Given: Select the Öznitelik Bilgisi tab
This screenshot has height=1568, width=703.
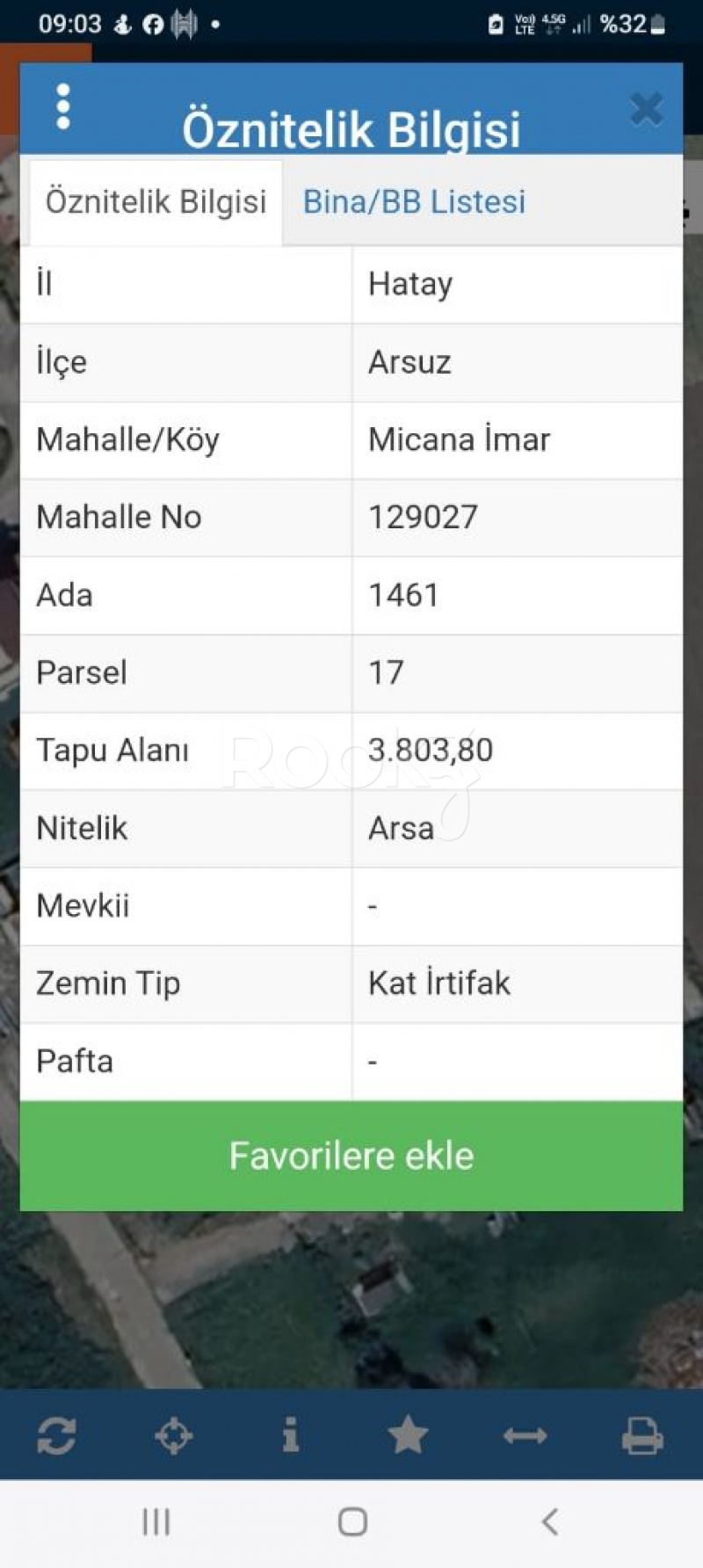Looking at the screenshot, I should [x=156, y=201].
